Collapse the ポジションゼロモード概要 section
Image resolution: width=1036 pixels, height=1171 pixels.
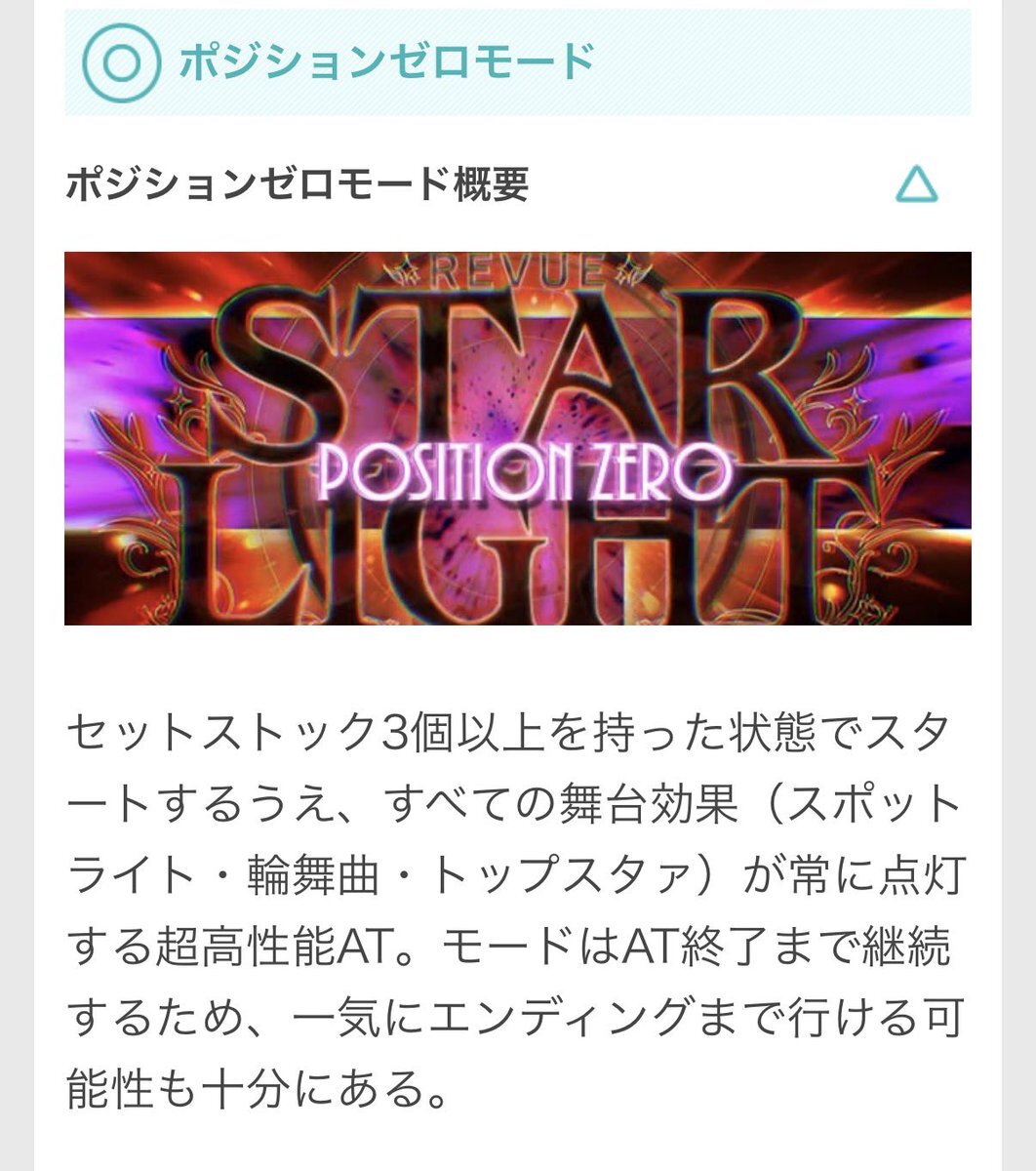[916, 184]
